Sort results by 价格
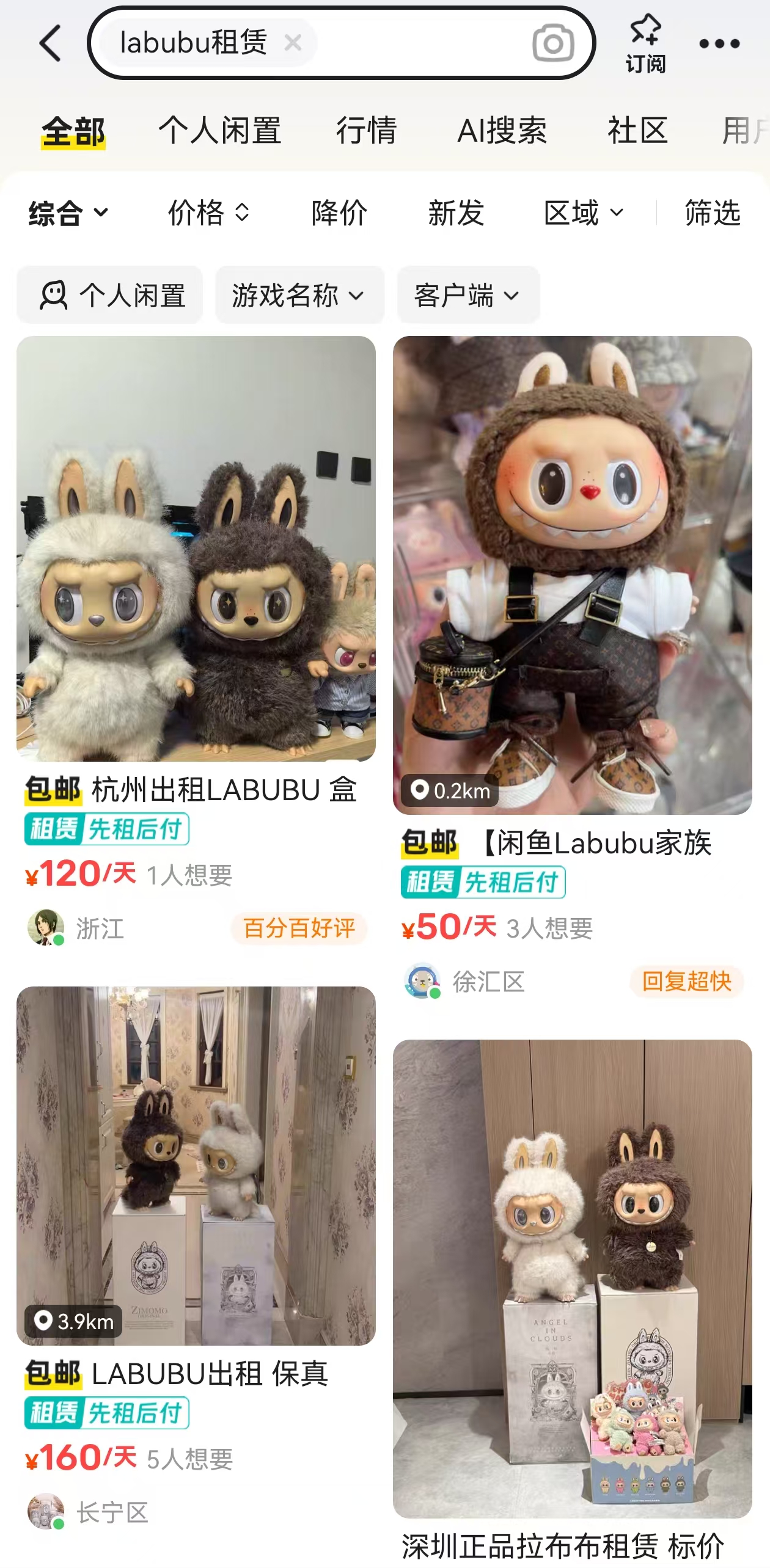Screen dimensions: 770x1568 coord(208,213)
